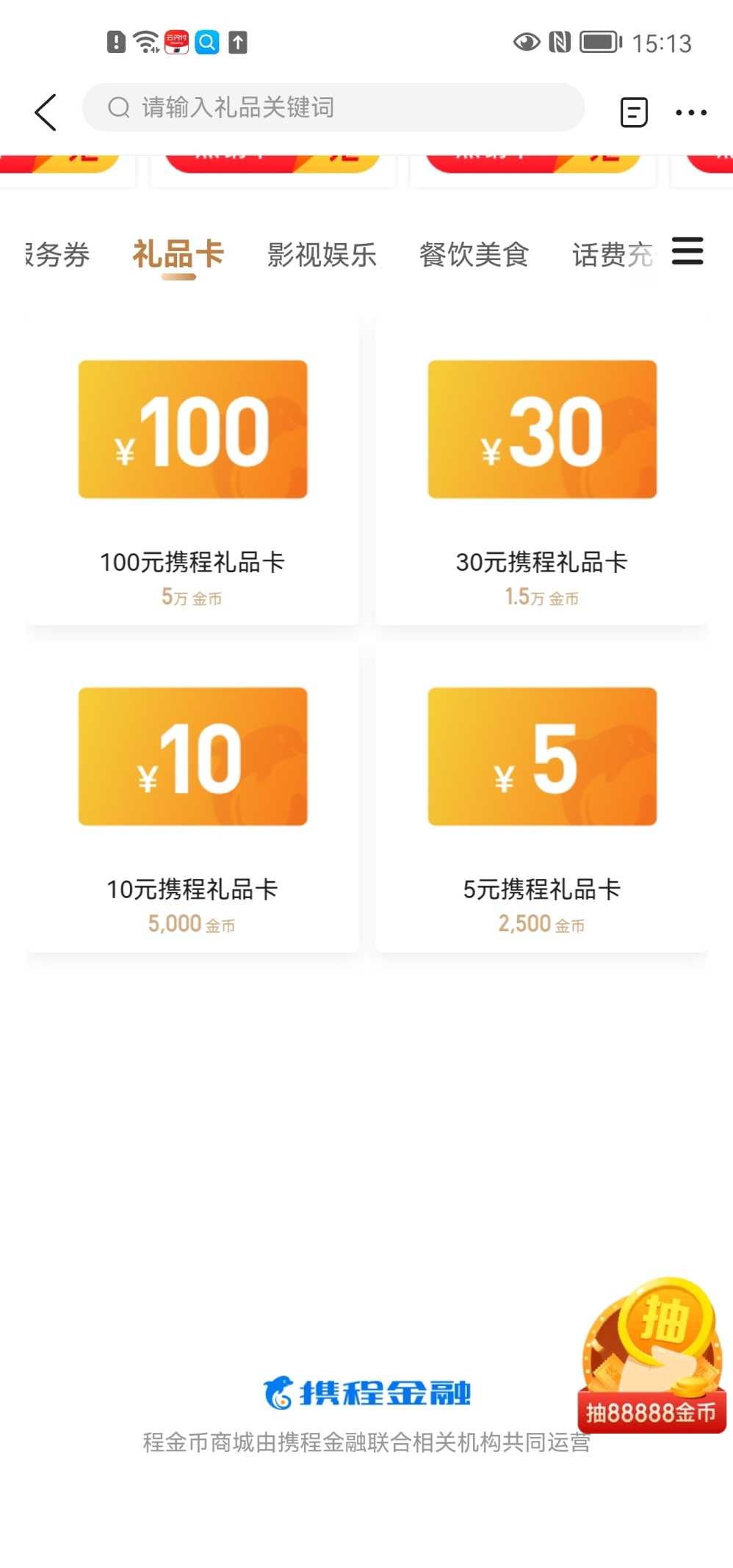
Task: Tap the gift keyword search box
Action: (x=333, y=108)
